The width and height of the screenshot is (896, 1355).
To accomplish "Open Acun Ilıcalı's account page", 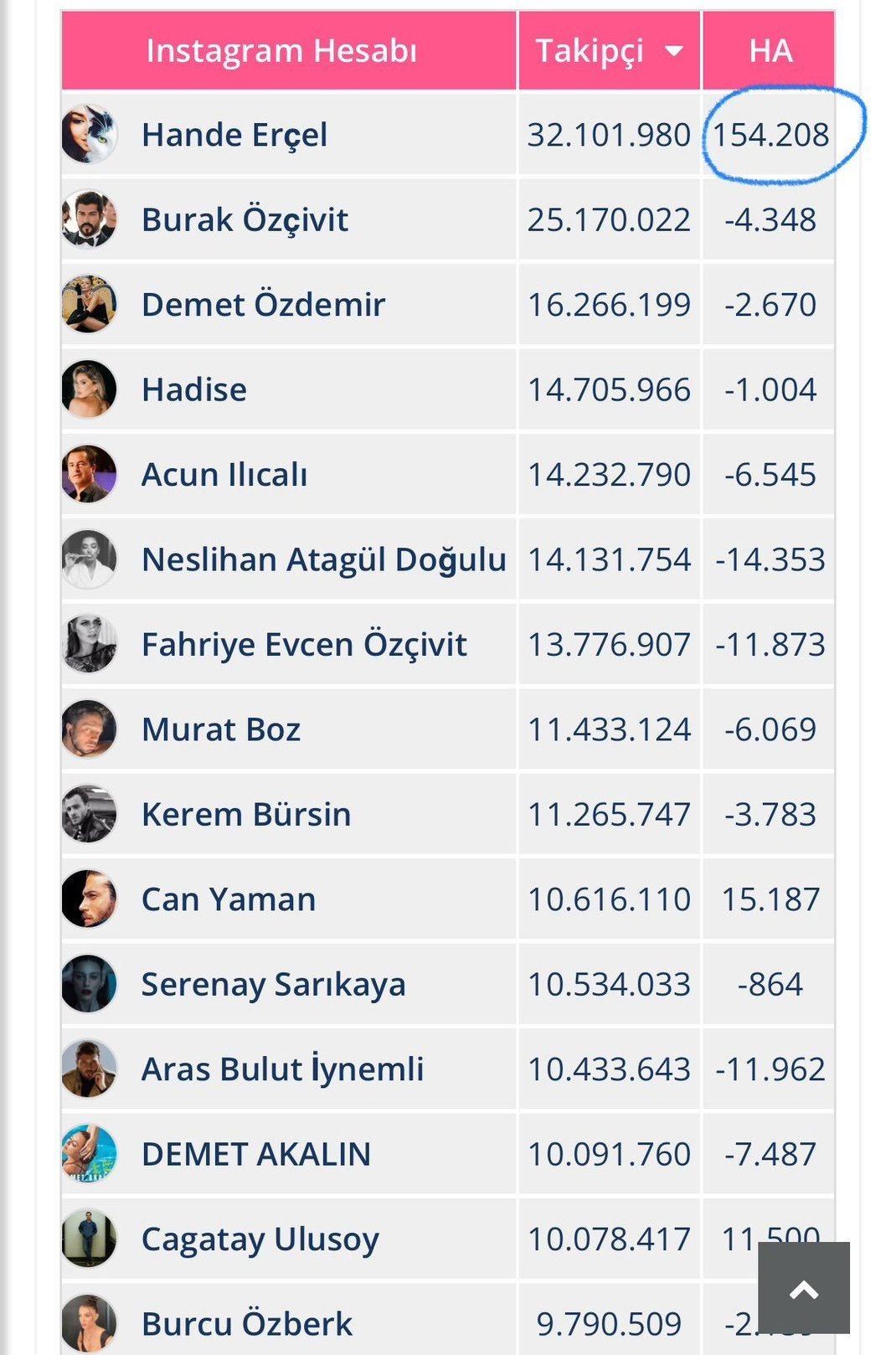I will tap(224, 475).
